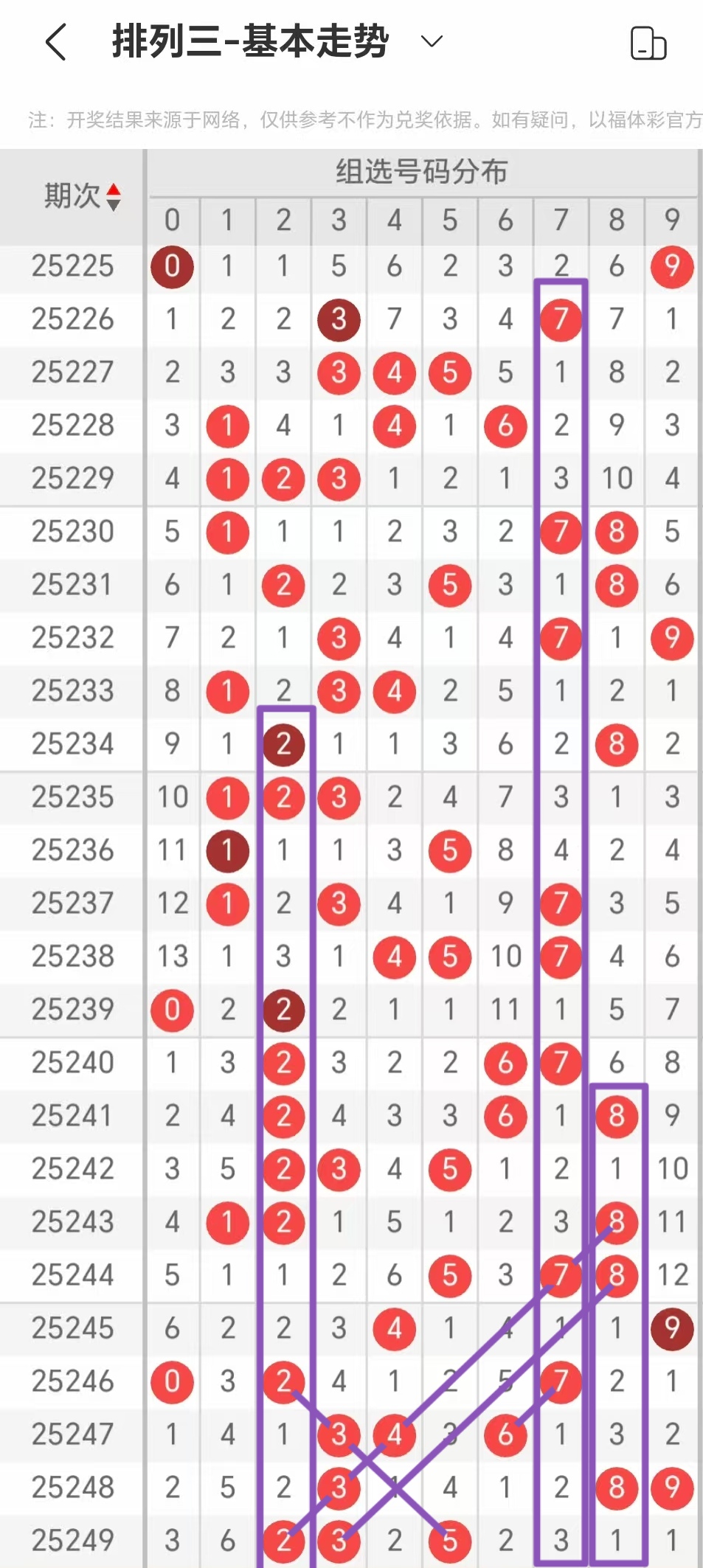Sort the table by 期次
Image resolution: width=703 pixels, height=1568 pixels.
click(x=82, y=197)
